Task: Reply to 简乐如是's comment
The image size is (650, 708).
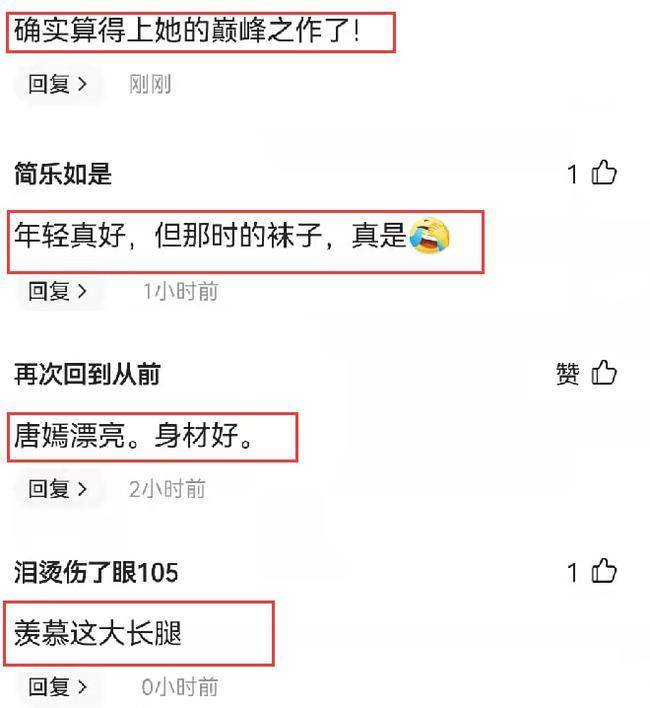Action: 58,292
